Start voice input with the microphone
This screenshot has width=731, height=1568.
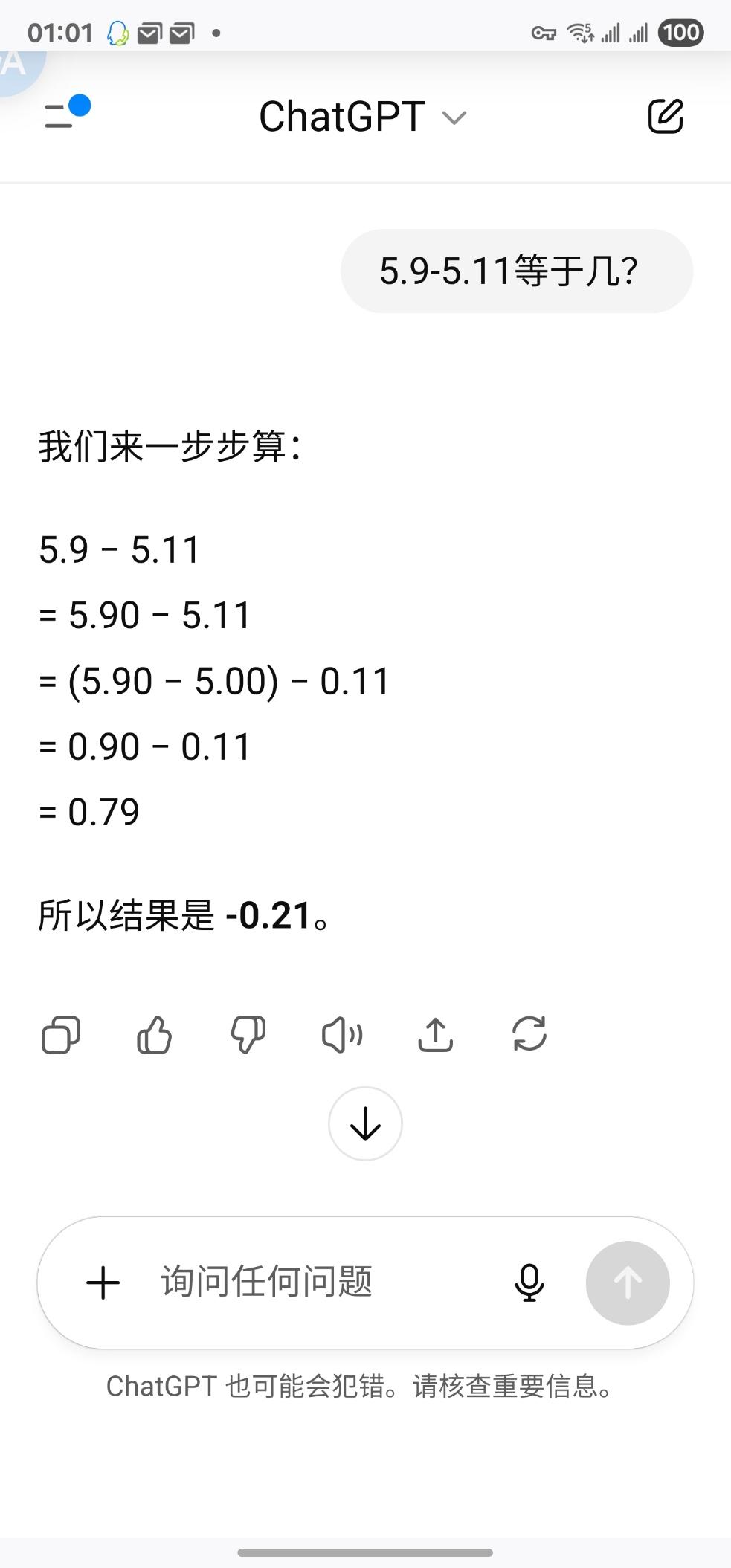click(529, 1283)
